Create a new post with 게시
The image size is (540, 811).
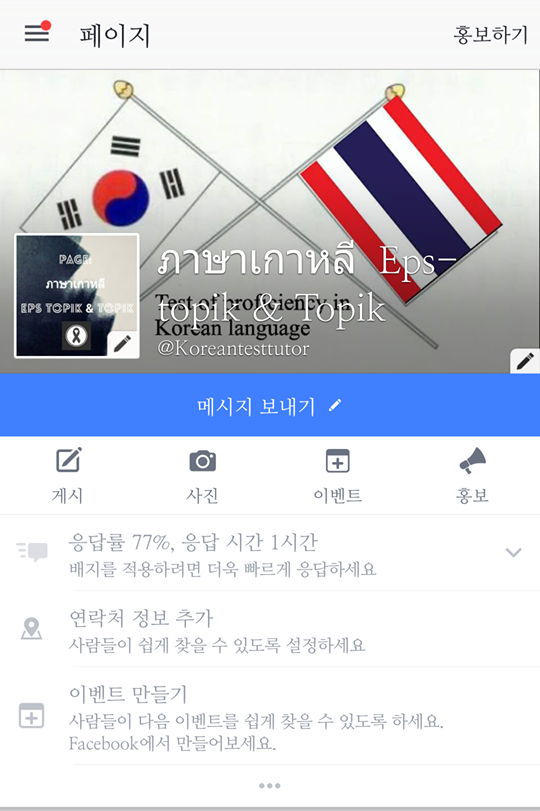[x=68, y=476]
